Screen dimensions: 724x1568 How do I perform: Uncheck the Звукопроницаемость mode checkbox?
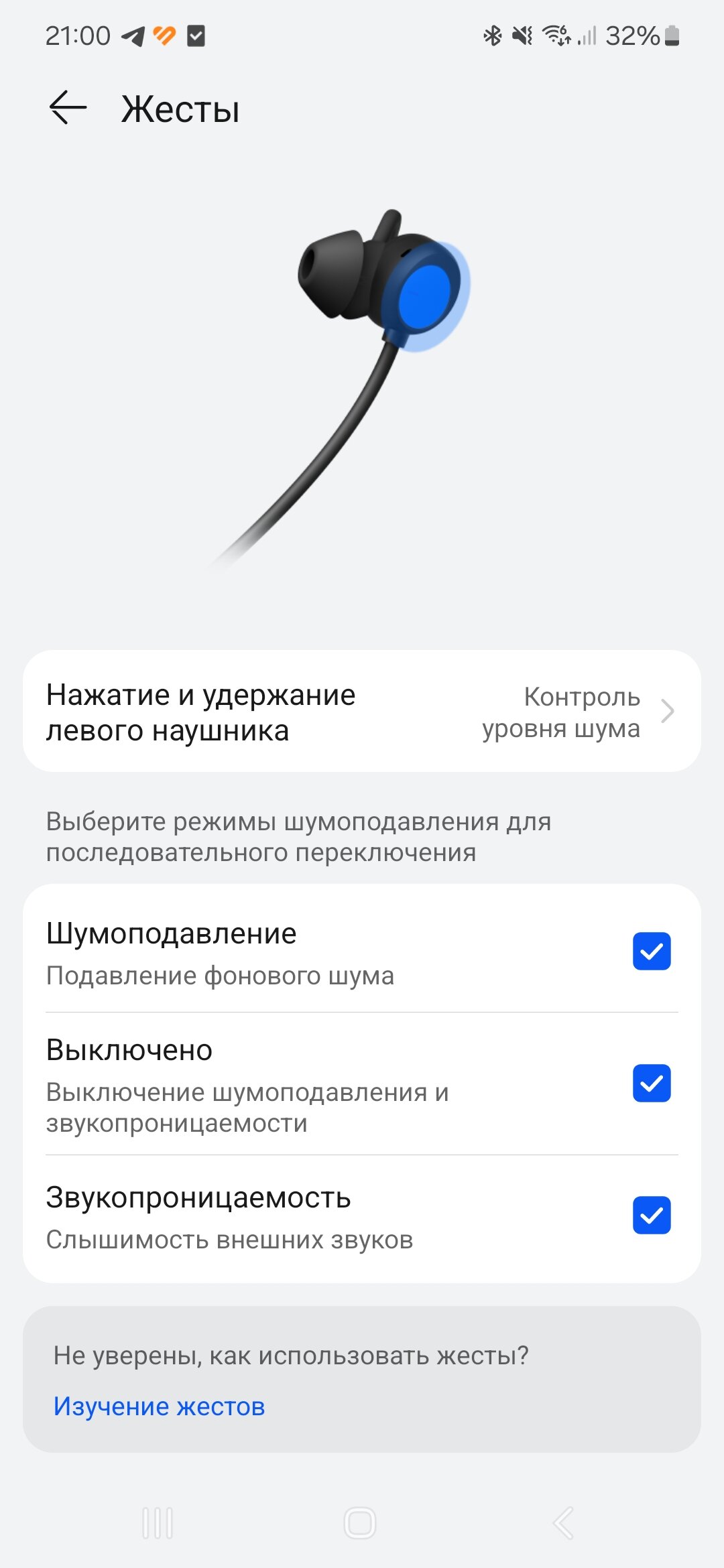point(652,1215)
